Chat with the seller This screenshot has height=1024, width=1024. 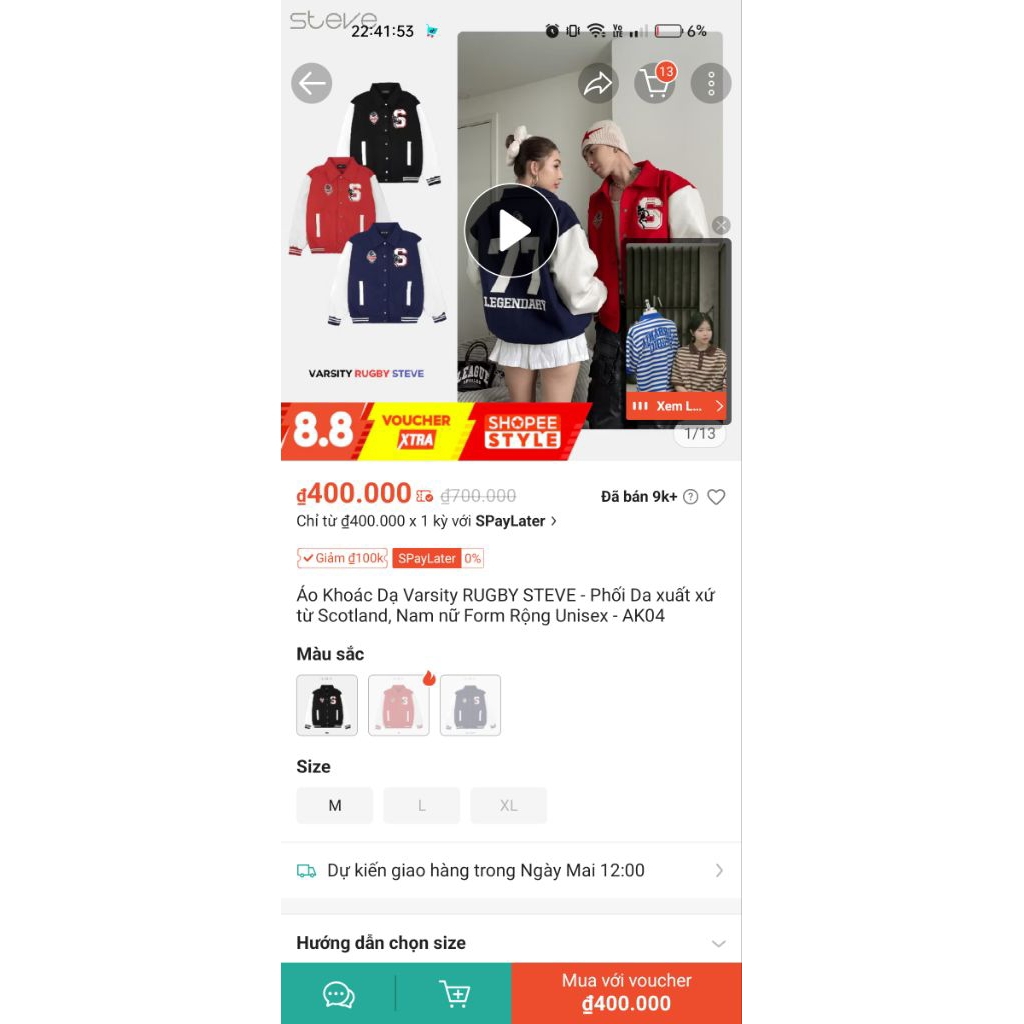coord(339,994)
